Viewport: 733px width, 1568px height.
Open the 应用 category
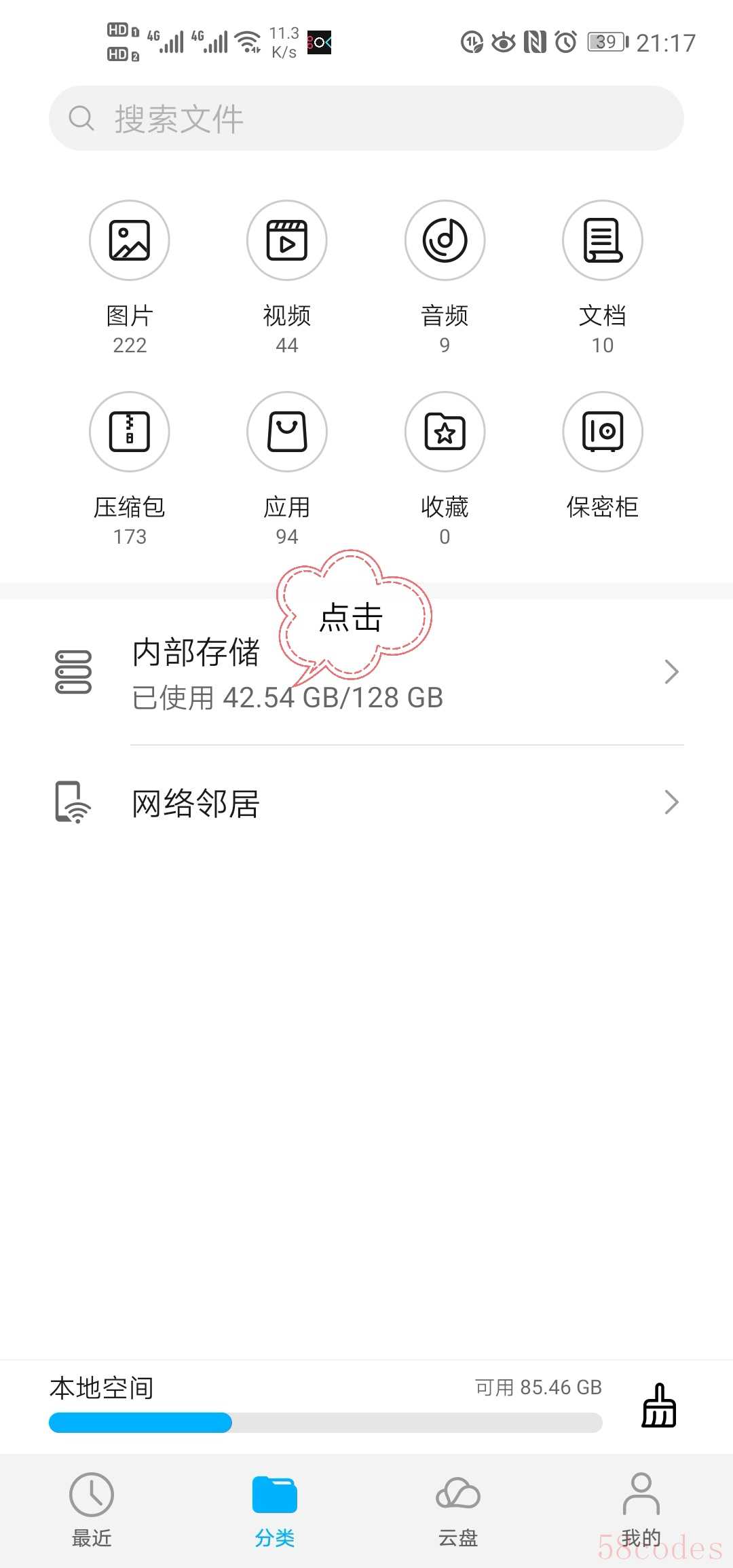[x=287, y=432]
